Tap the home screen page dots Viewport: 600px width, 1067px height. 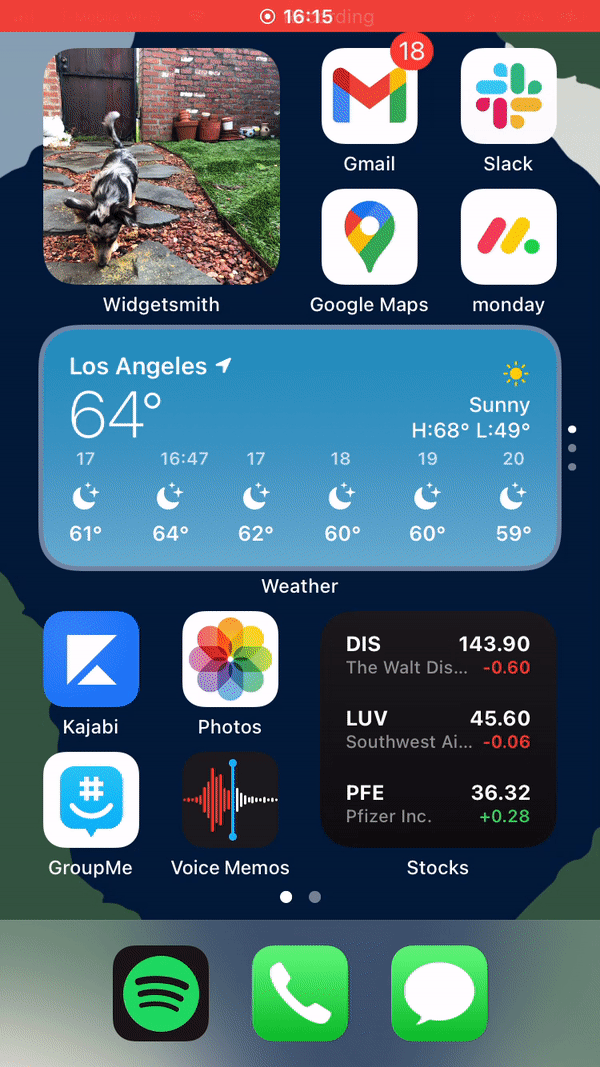pyautogui.click(x=300, y=897)
